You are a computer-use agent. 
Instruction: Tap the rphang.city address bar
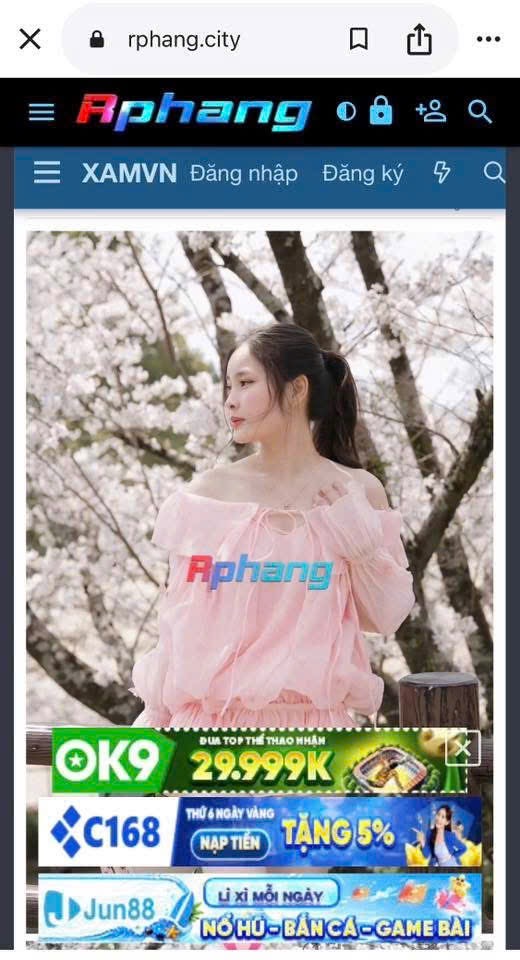(x=184, y=40)
